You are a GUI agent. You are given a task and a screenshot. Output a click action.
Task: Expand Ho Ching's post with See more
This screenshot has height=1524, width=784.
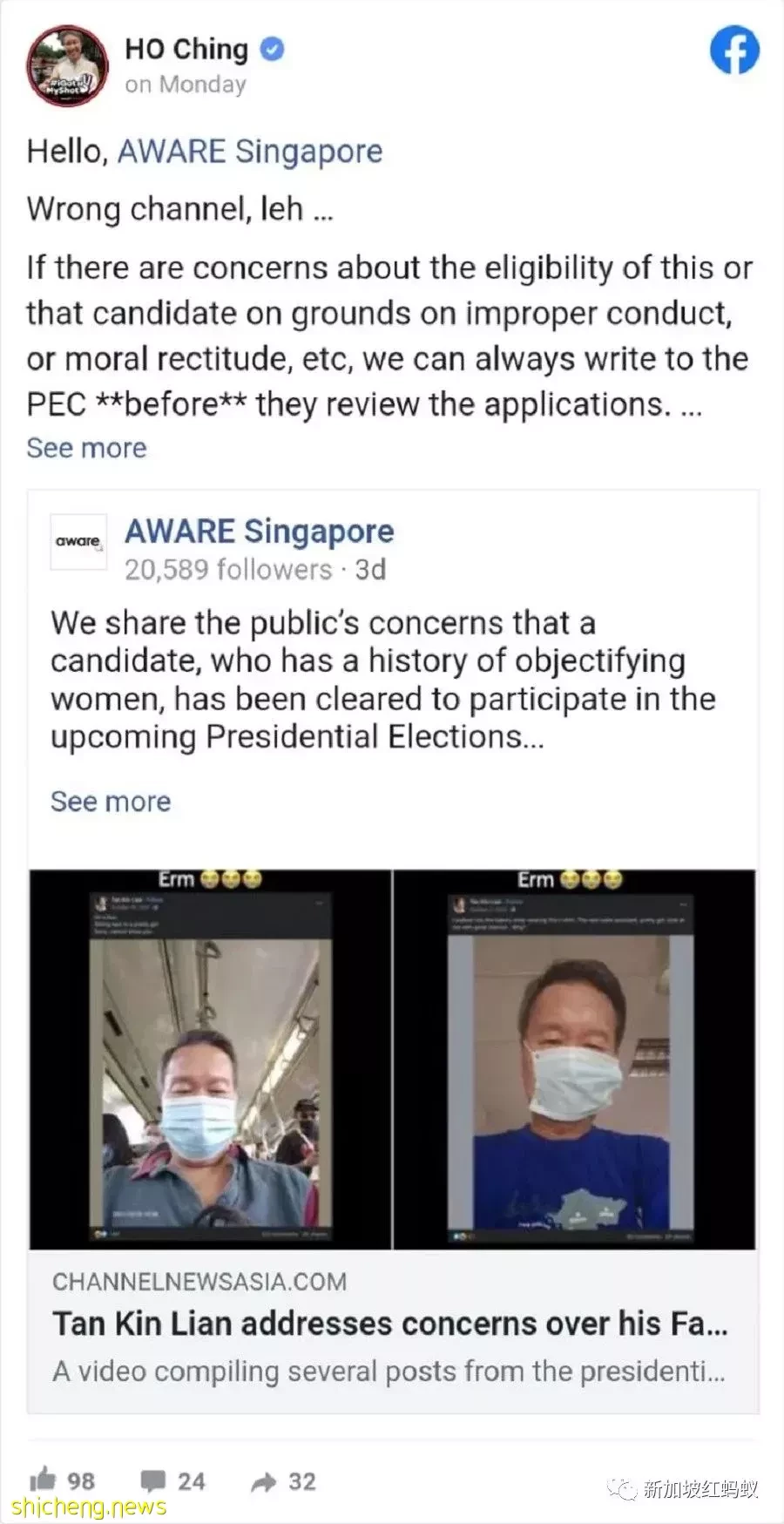[x=86, y=448]
